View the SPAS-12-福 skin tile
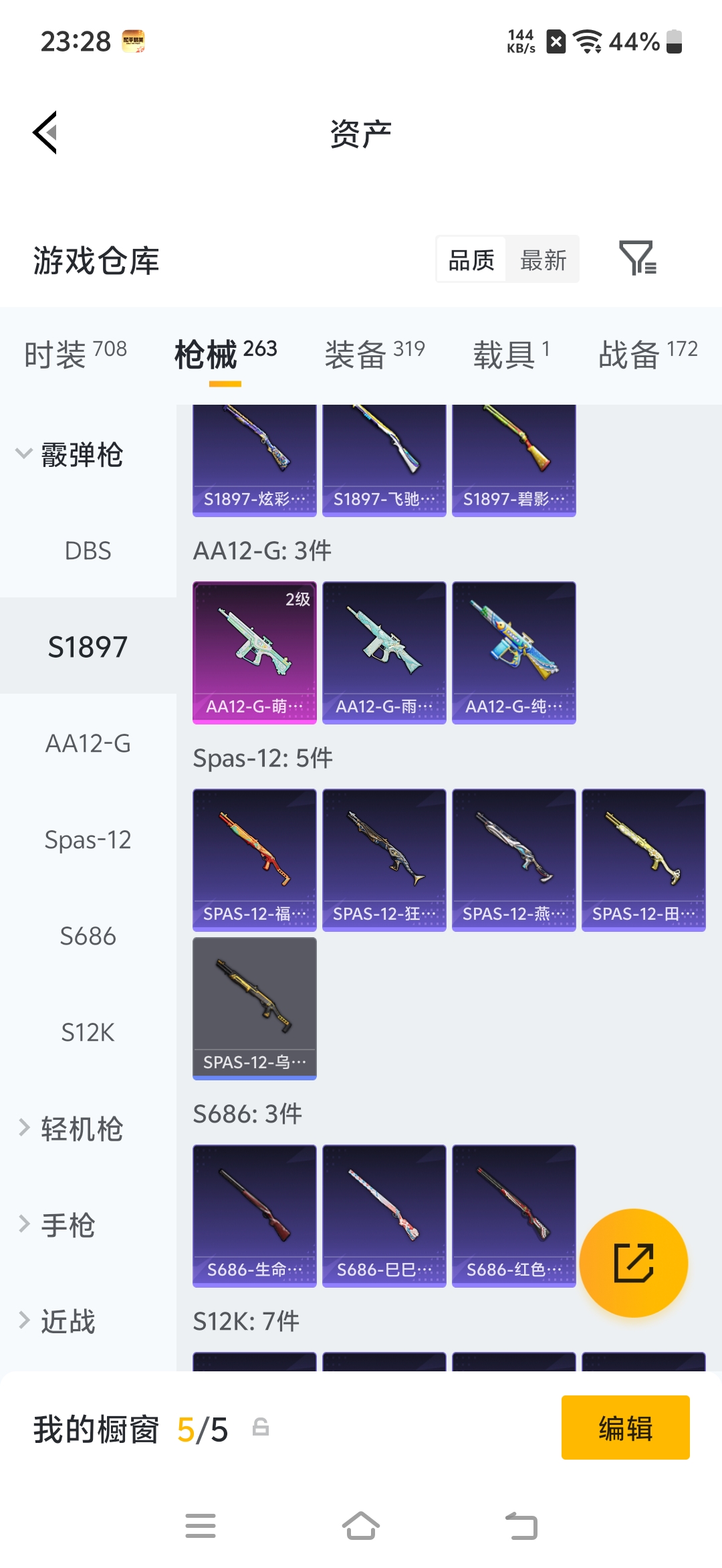Image resolution: width=722 pixels, height=1568 pixels. [255, 860]
